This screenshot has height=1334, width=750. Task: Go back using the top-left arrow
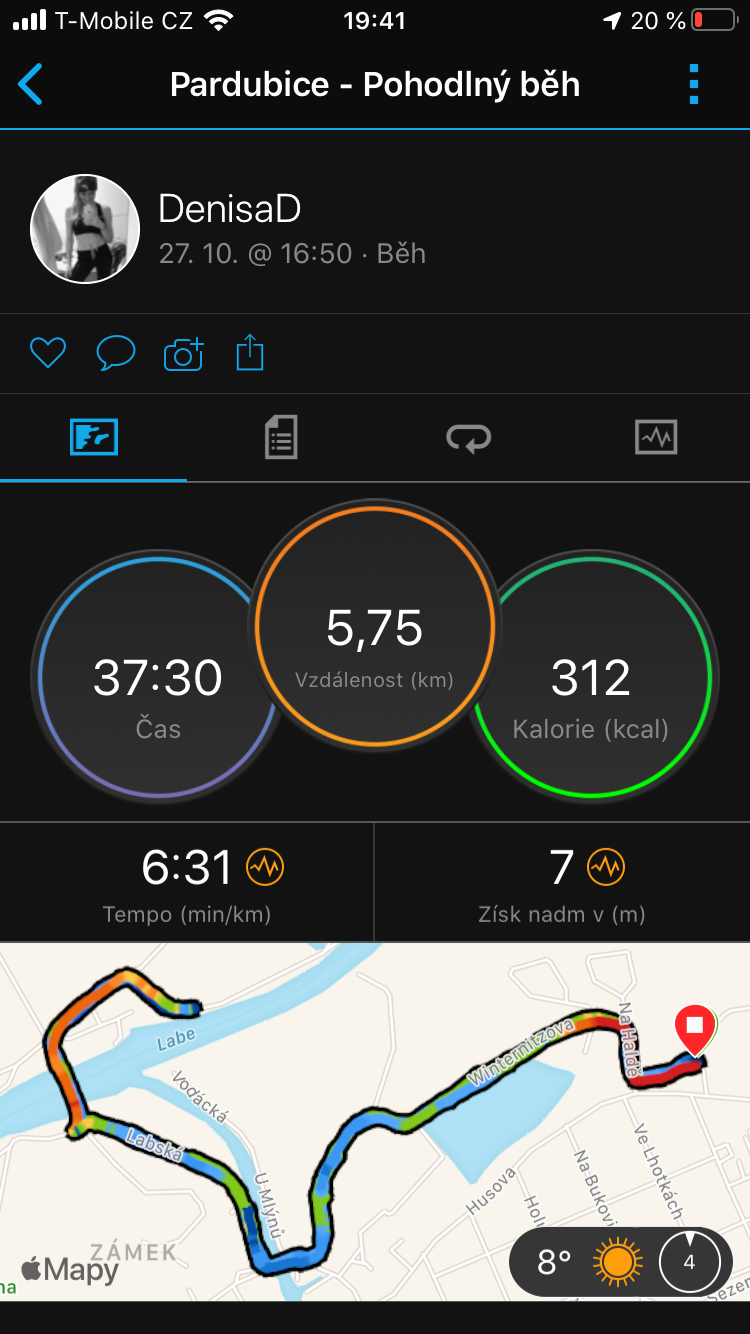click(31, 85)
